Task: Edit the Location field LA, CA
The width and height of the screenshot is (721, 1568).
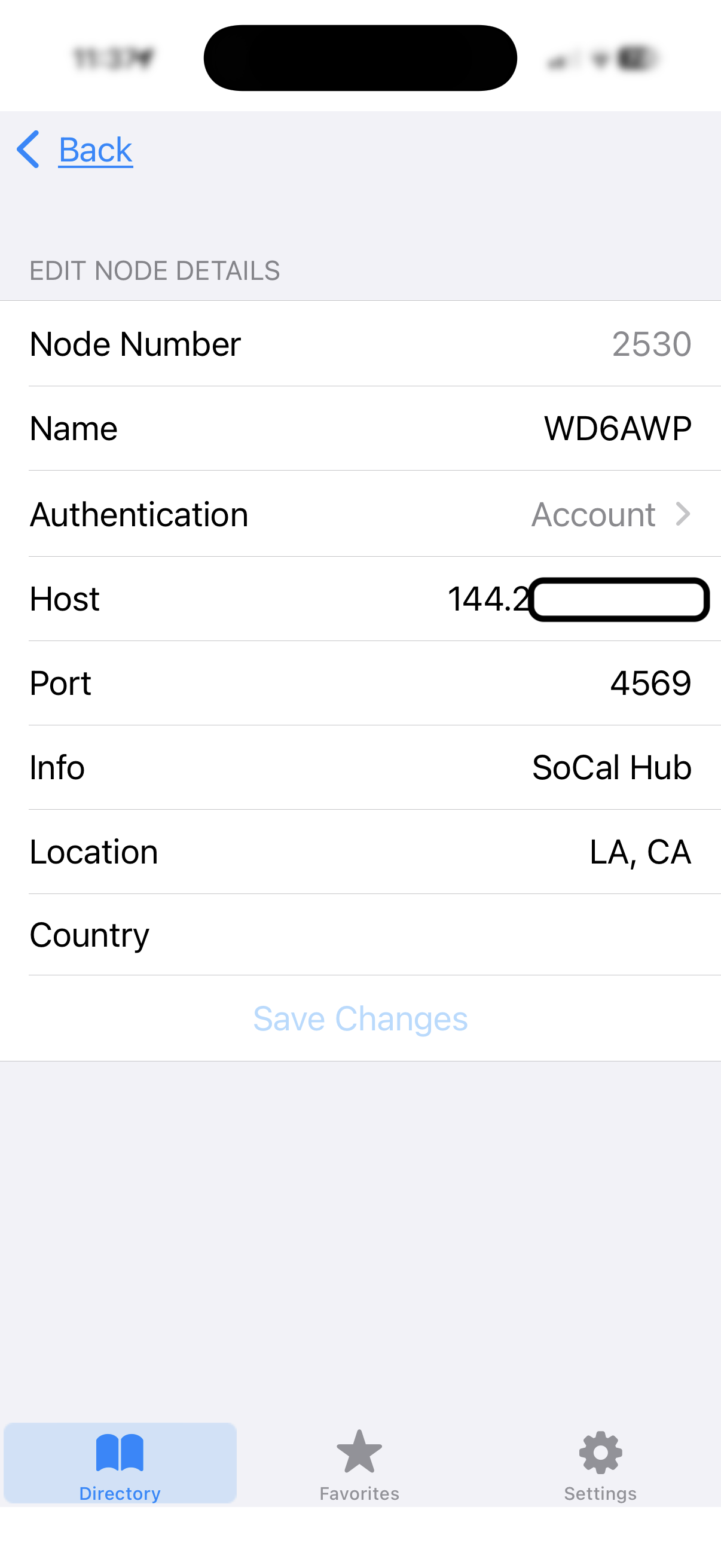Action: [x=640, y=852]
